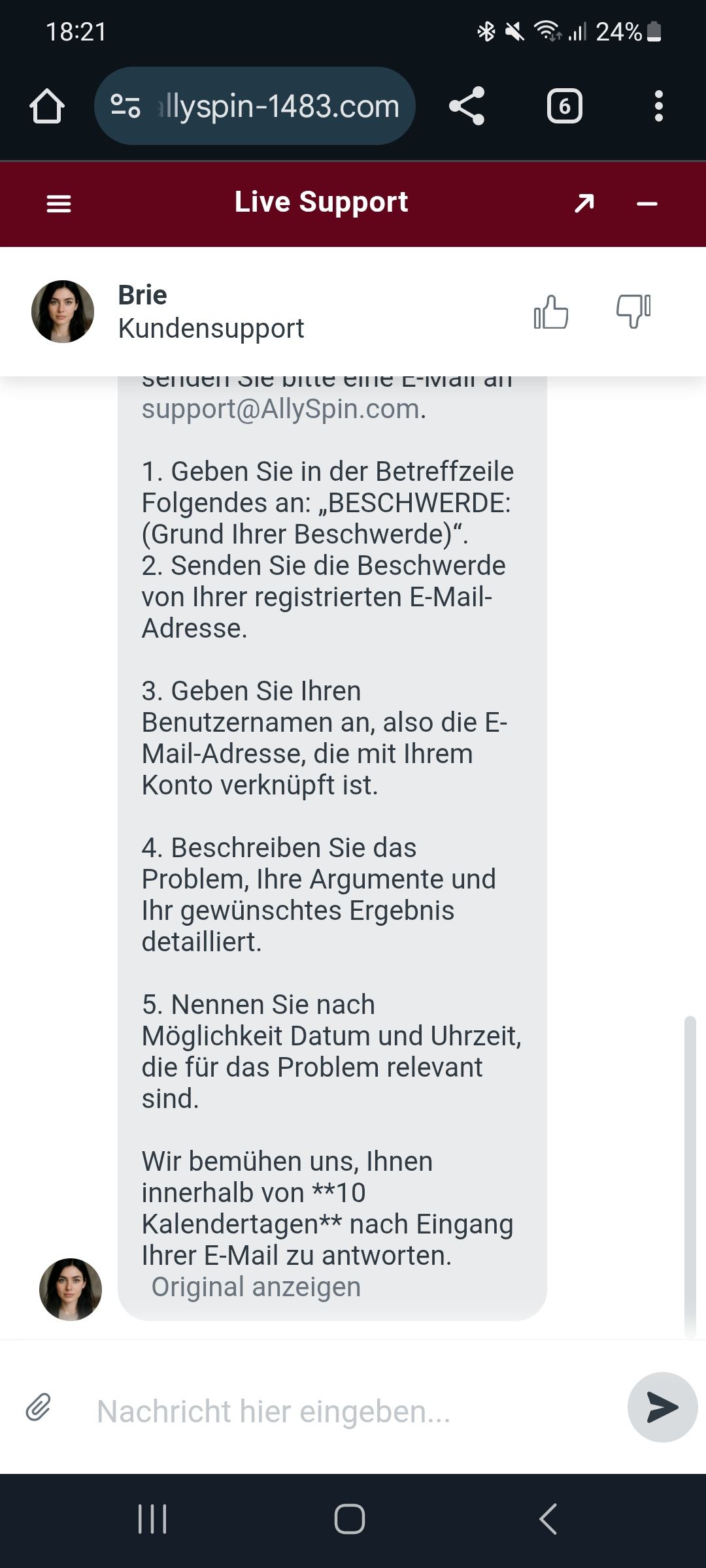This screenshot has width=706, height=1568.
Task: Tap Original anzeigen to view original message
Action: click(256, 1286)
